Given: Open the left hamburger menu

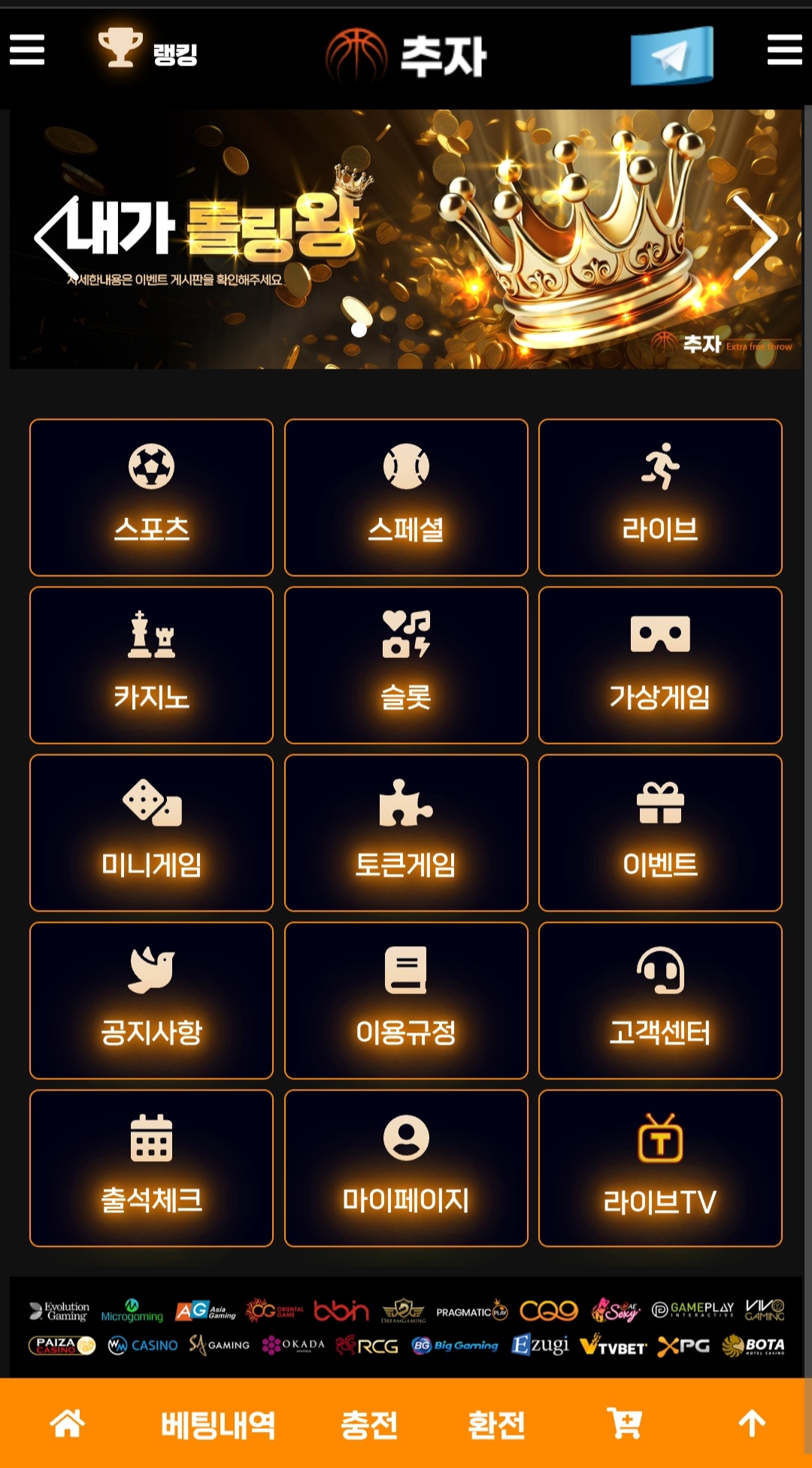Looking at the screenshot, I should click(27, 50).
